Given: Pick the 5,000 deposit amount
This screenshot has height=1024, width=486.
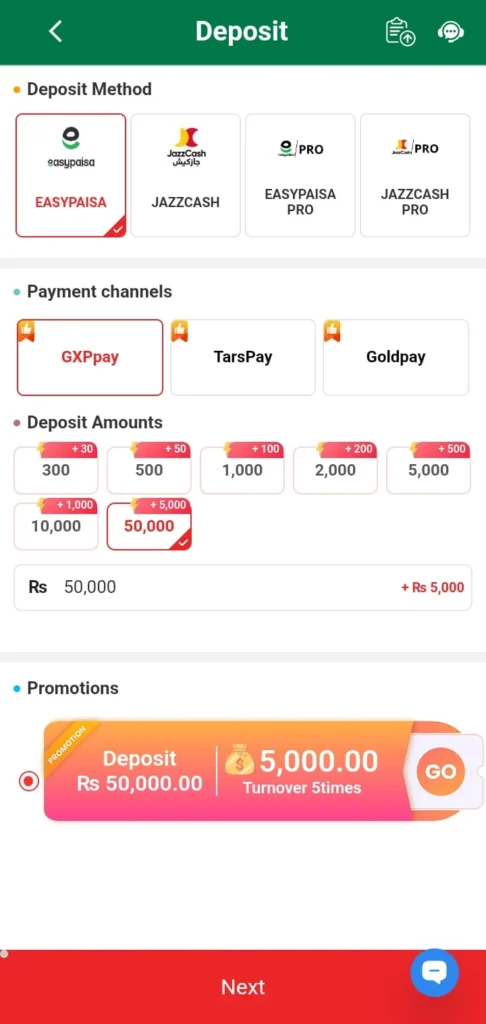Looking at the screenshot, I should click(x=429, y=470).
